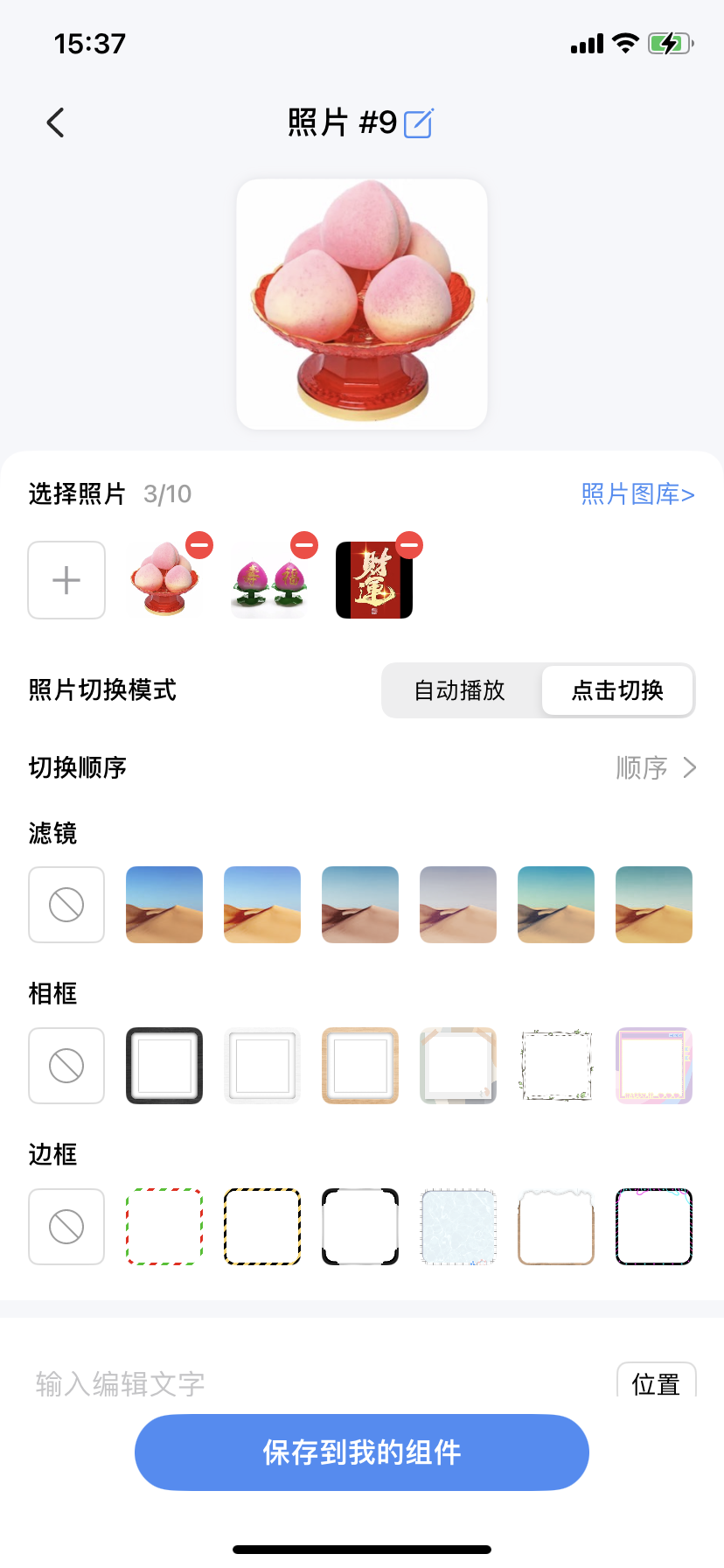Pick the yellow-black striped border under 边框

[262, 1227]
